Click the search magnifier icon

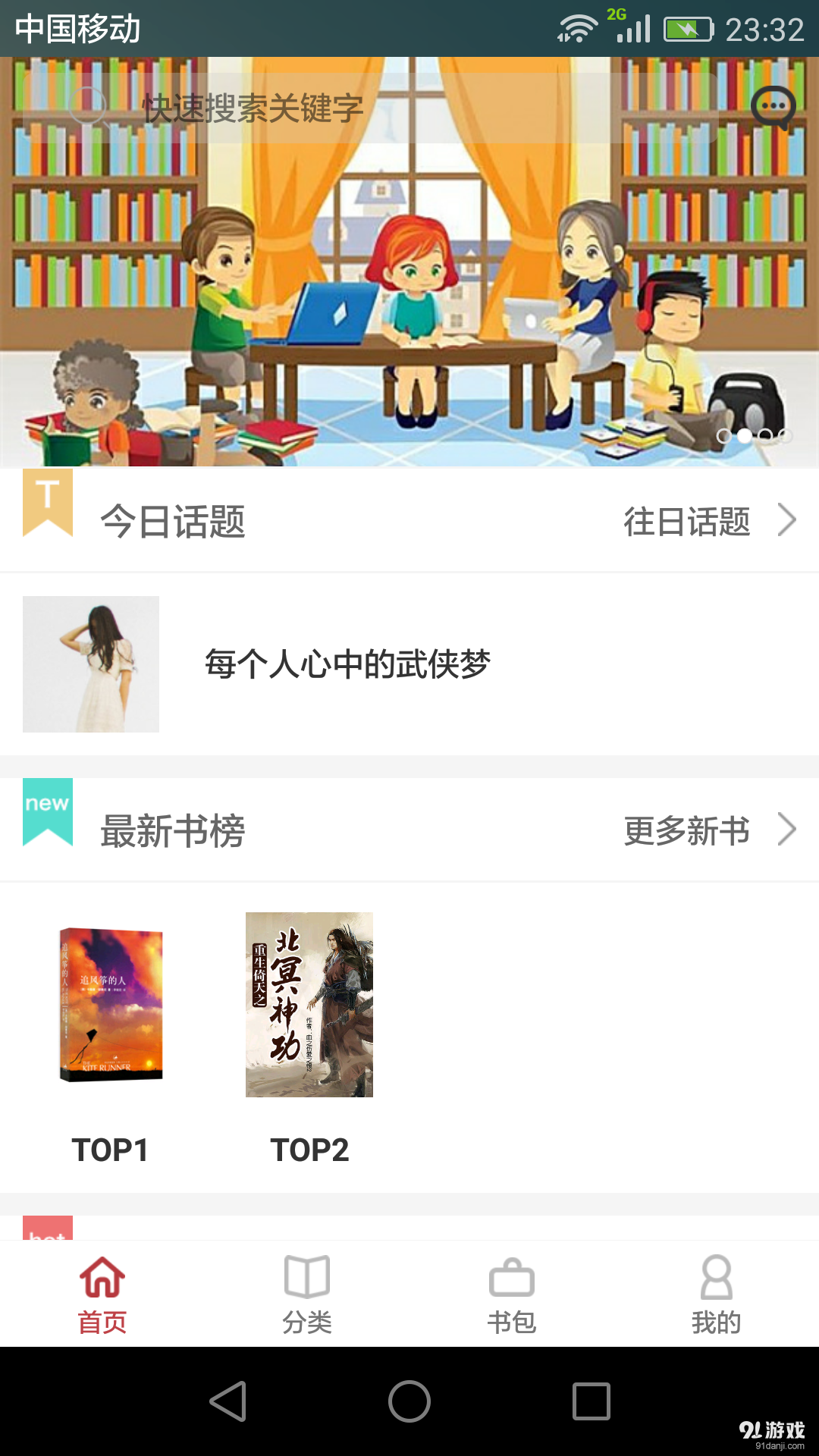coord(86,108)
